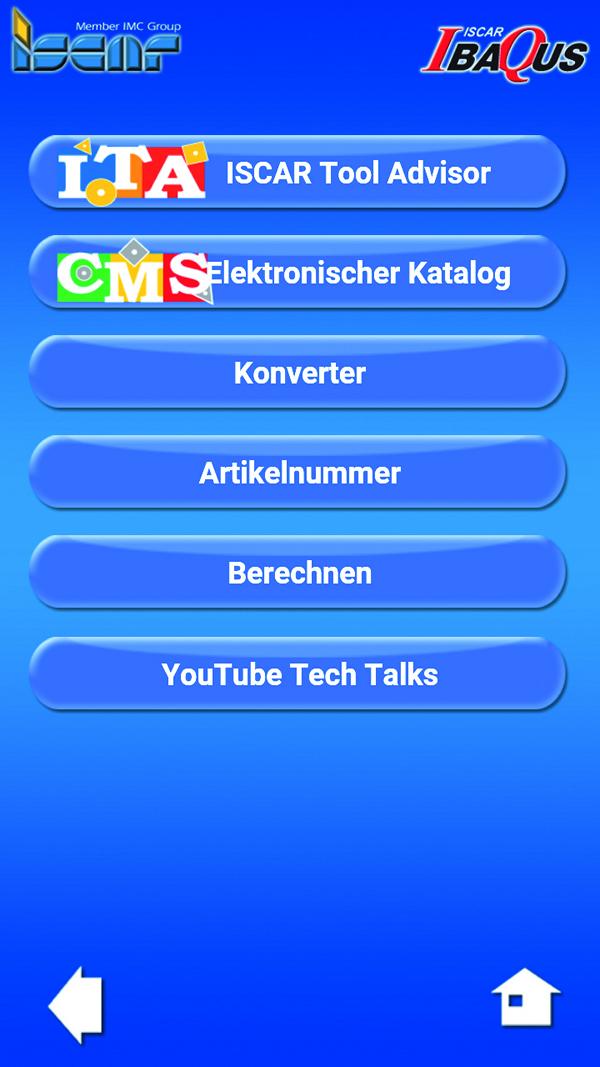Select the Konverter button
The width and height of the screenshot is (600, 1067).
pyautogui.click(x=297, y=372)
